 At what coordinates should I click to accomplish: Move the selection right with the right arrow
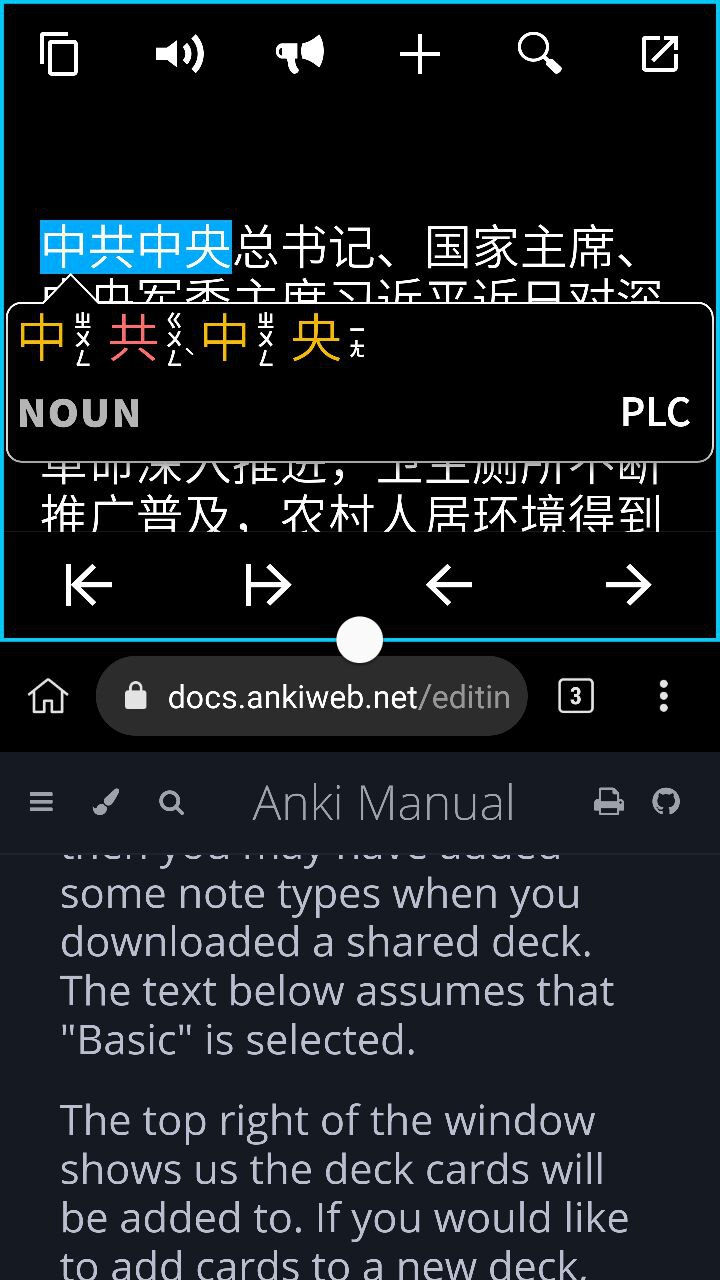coord(628,585)
